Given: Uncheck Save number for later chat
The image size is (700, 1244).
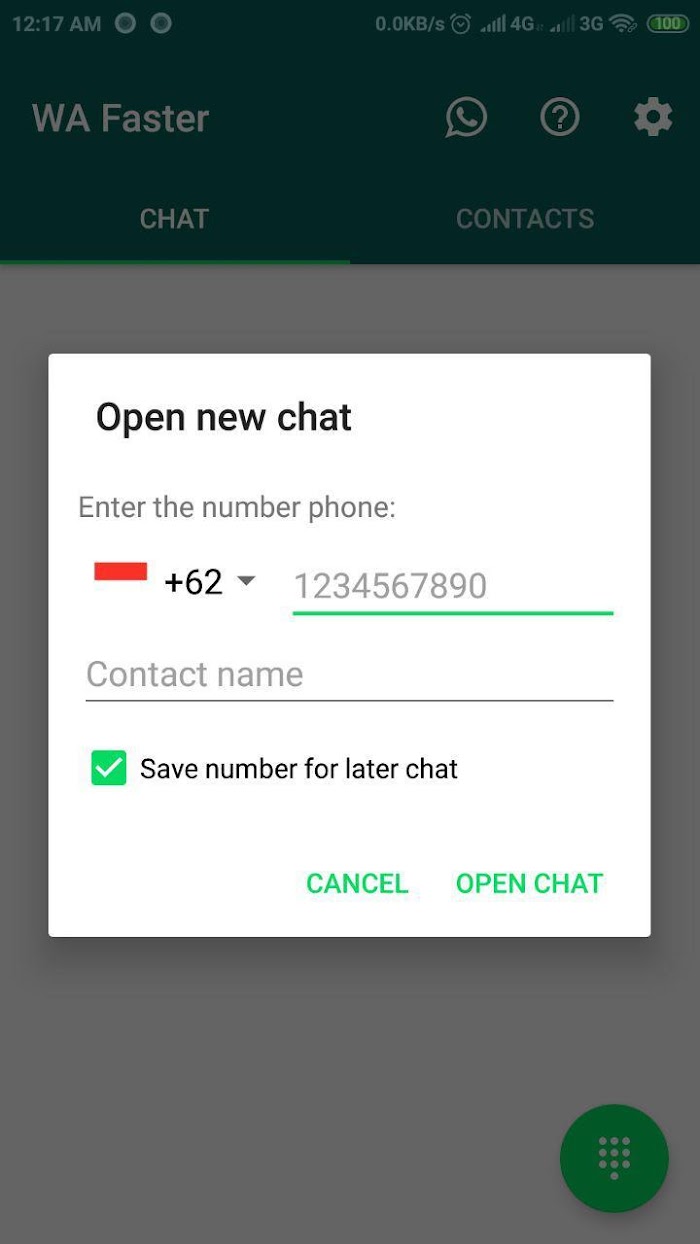Looking at the screenshot, I should pos(109,768).
